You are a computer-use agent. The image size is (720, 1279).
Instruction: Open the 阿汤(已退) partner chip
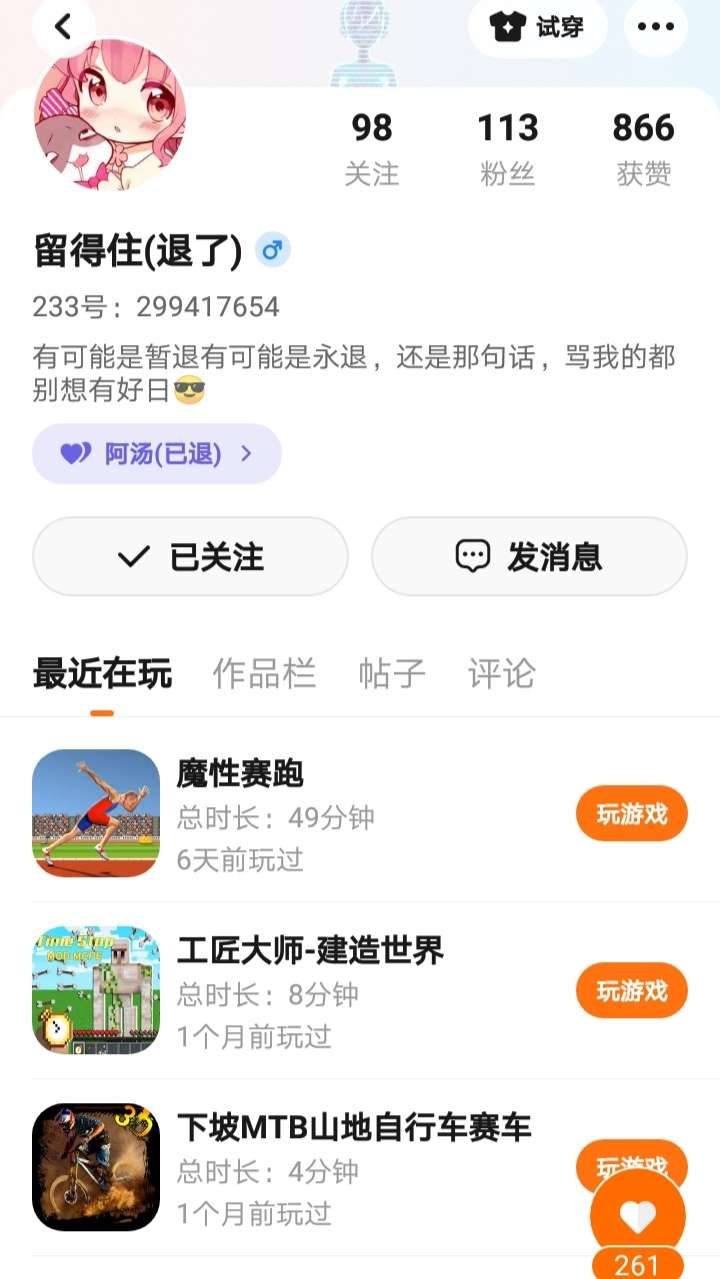point(157,454)
